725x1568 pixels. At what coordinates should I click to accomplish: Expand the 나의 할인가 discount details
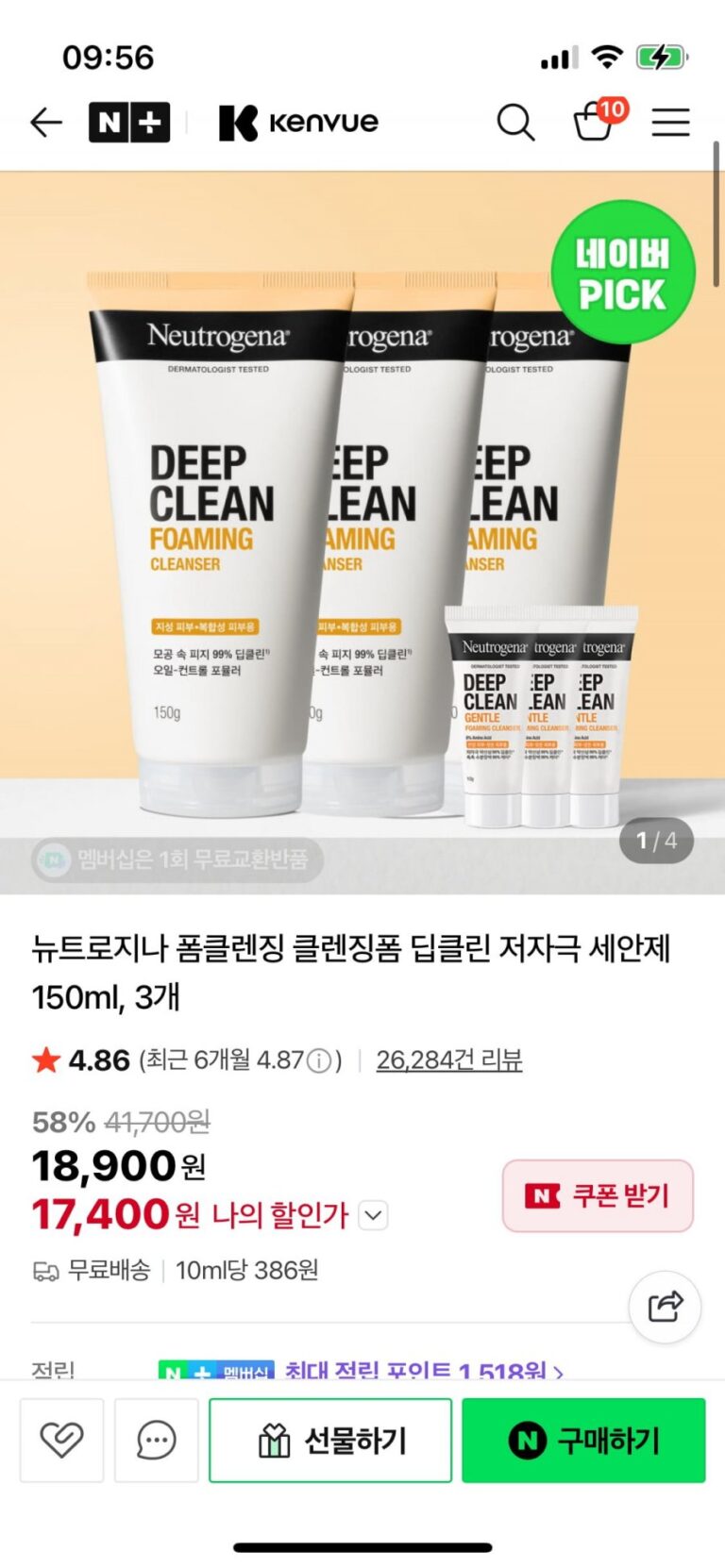coord(374,1215)
